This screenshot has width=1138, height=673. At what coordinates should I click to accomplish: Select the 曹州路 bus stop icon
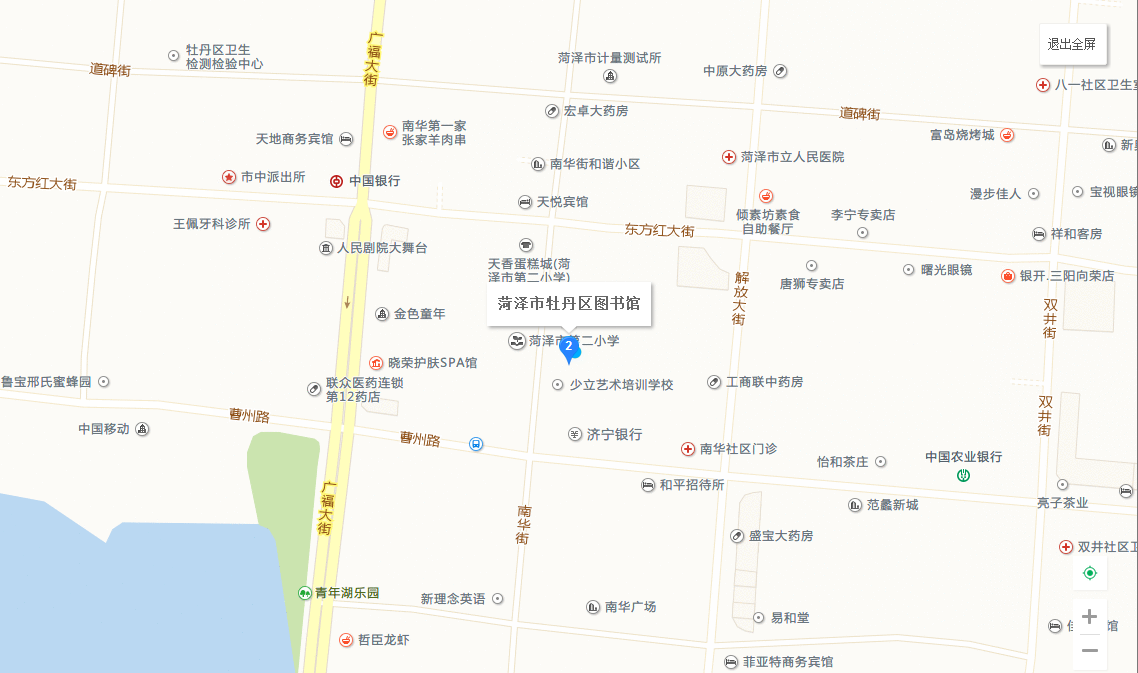[476, 443]
